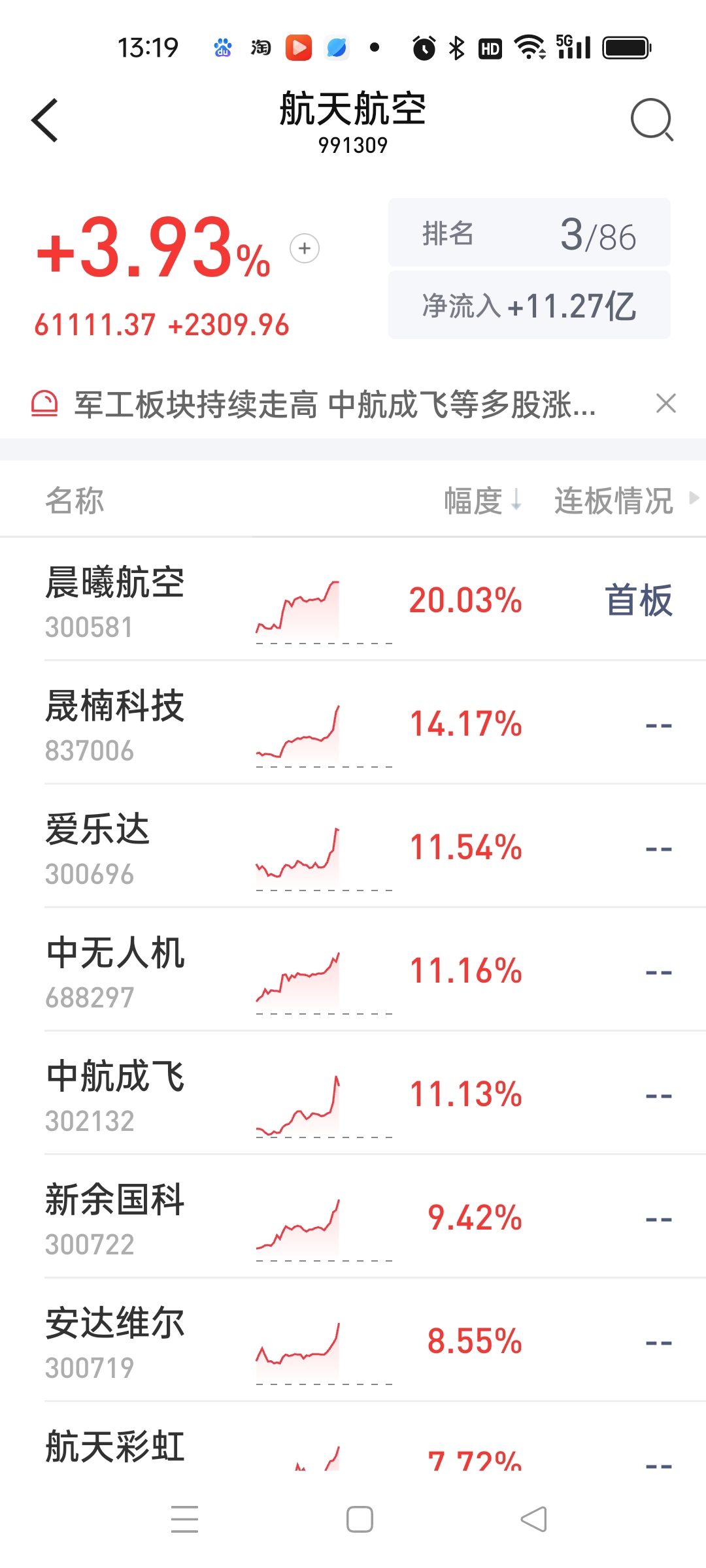Open news 军工板块持续走高

[335, 404]
